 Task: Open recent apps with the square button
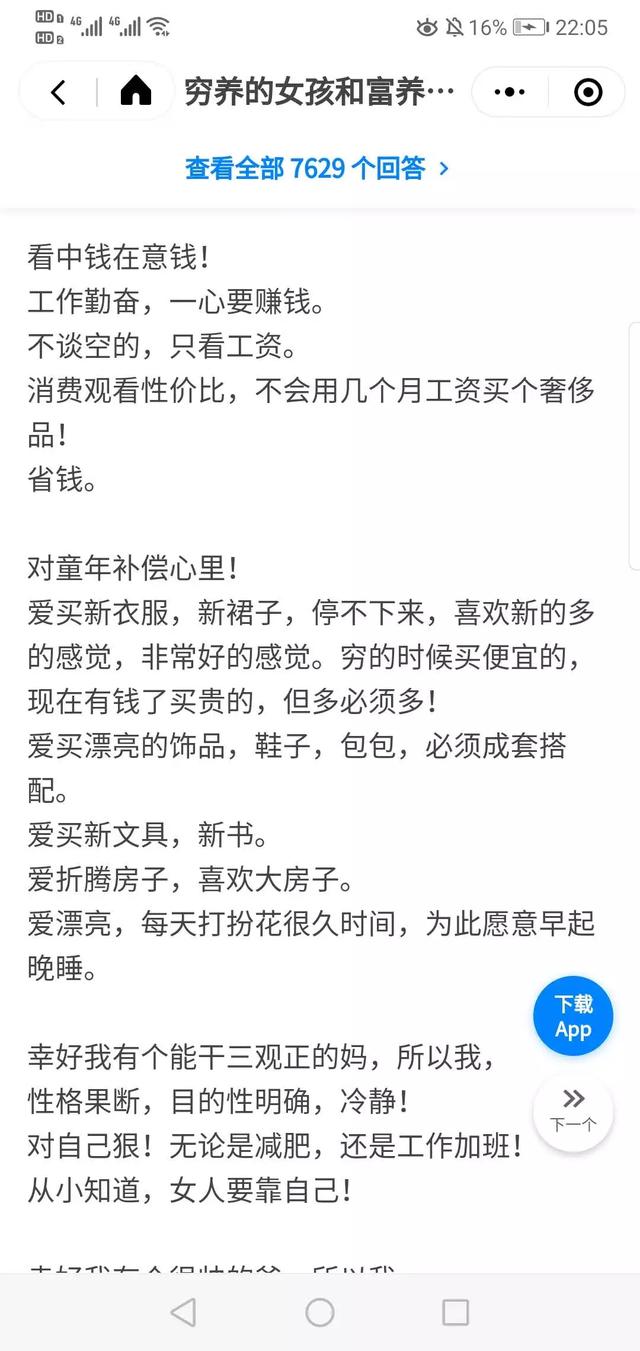(455, 1312)
